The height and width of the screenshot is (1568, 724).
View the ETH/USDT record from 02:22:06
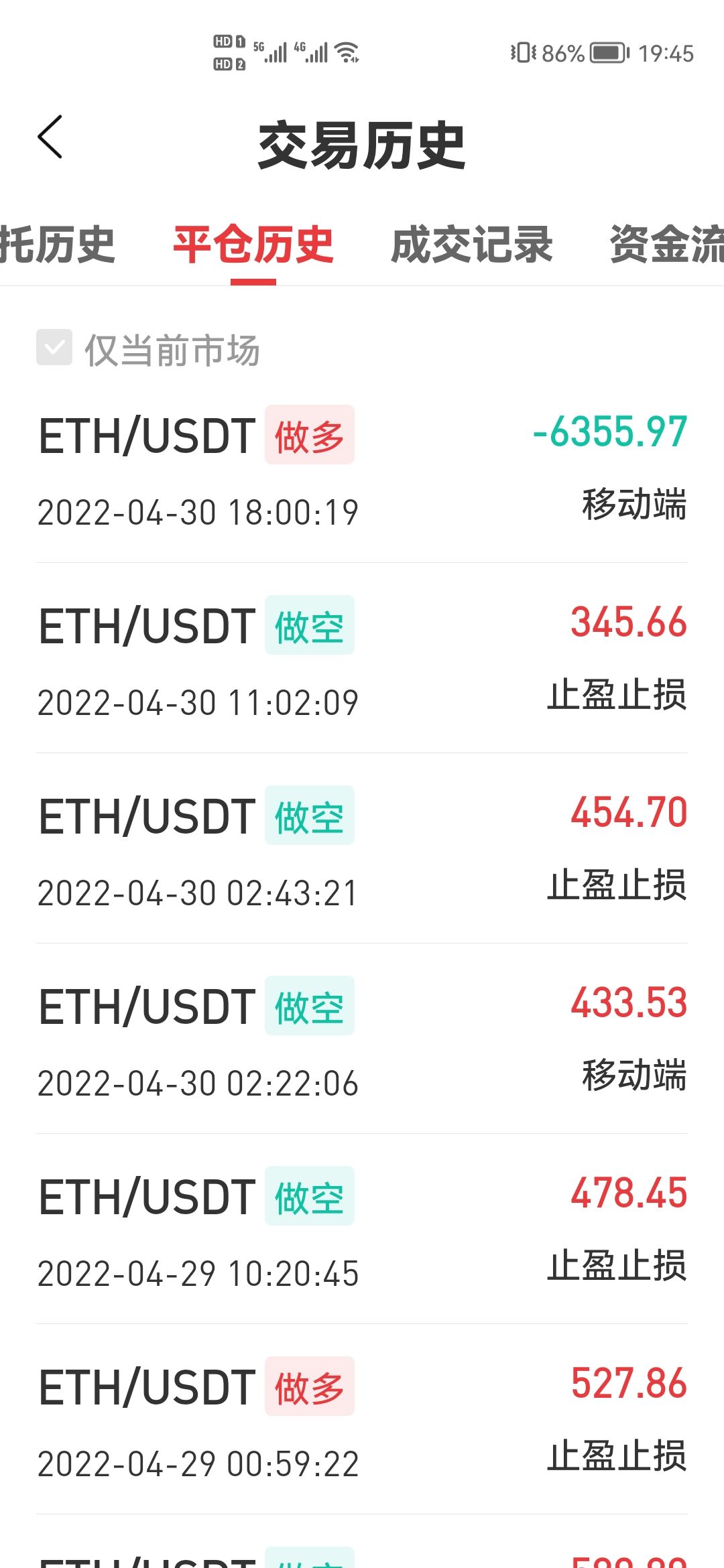pyautogui.click(x=362, y=1040)
